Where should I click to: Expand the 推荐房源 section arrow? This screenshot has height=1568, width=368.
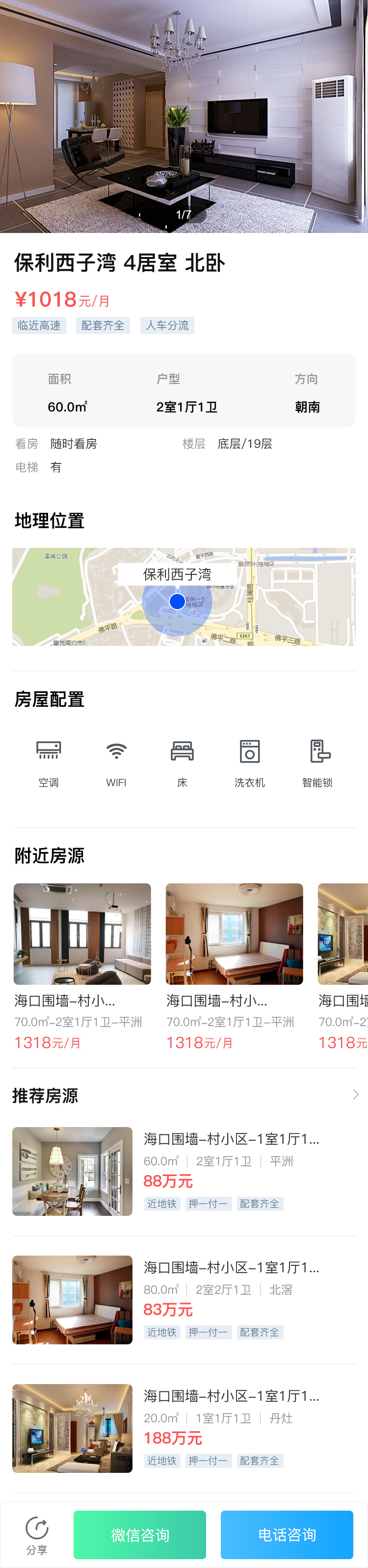click(356, 1095)
